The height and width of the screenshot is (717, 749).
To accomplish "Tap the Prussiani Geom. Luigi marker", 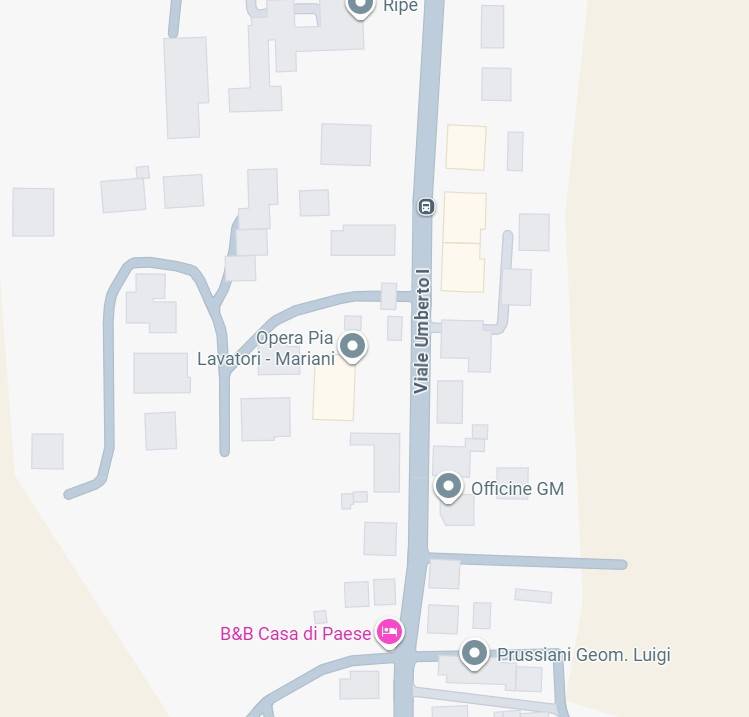I will click(474, 654).
